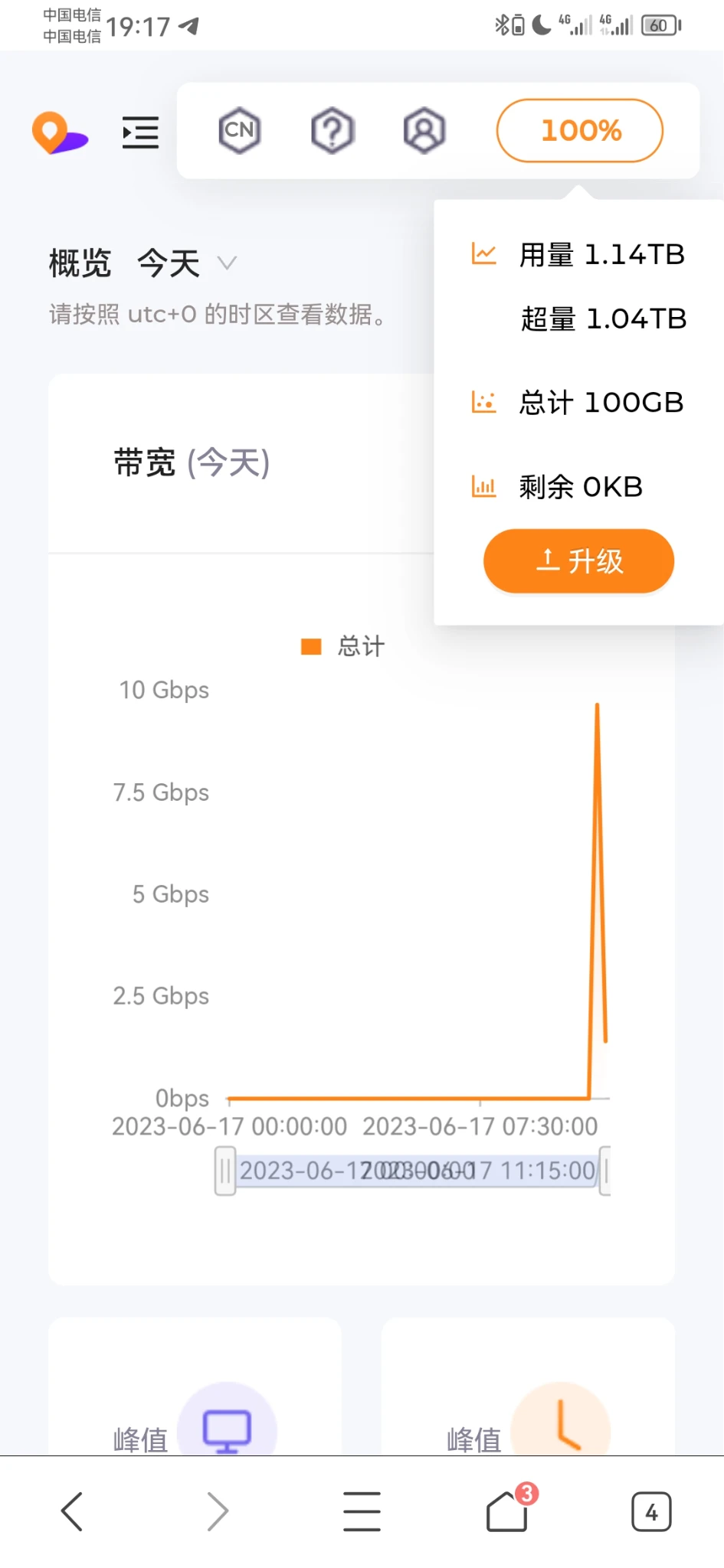Image resolution: width=724 pixels, height=1568 pixels.
Task: Go to the browser home page
Action: tap(507, 1511)
